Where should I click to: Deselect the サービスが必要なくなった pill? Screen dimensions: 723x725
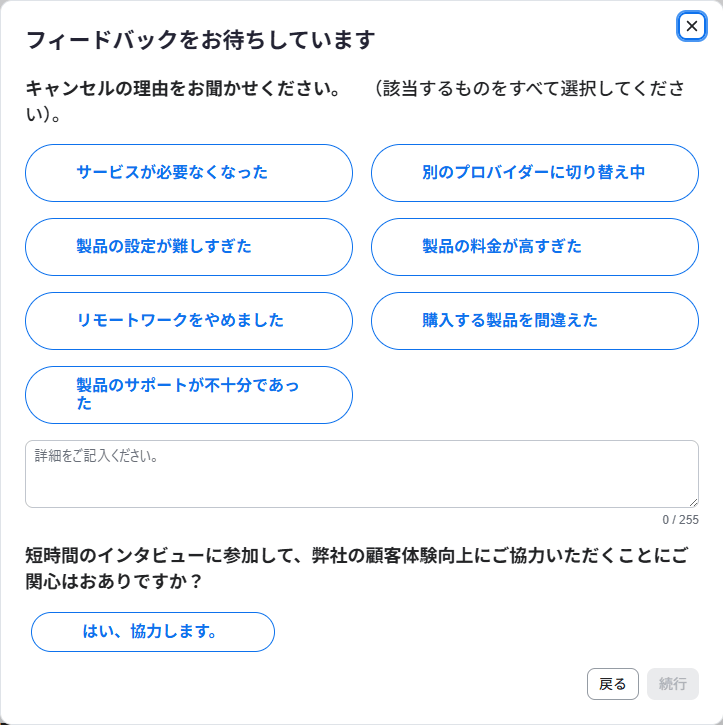click(188, 172)
